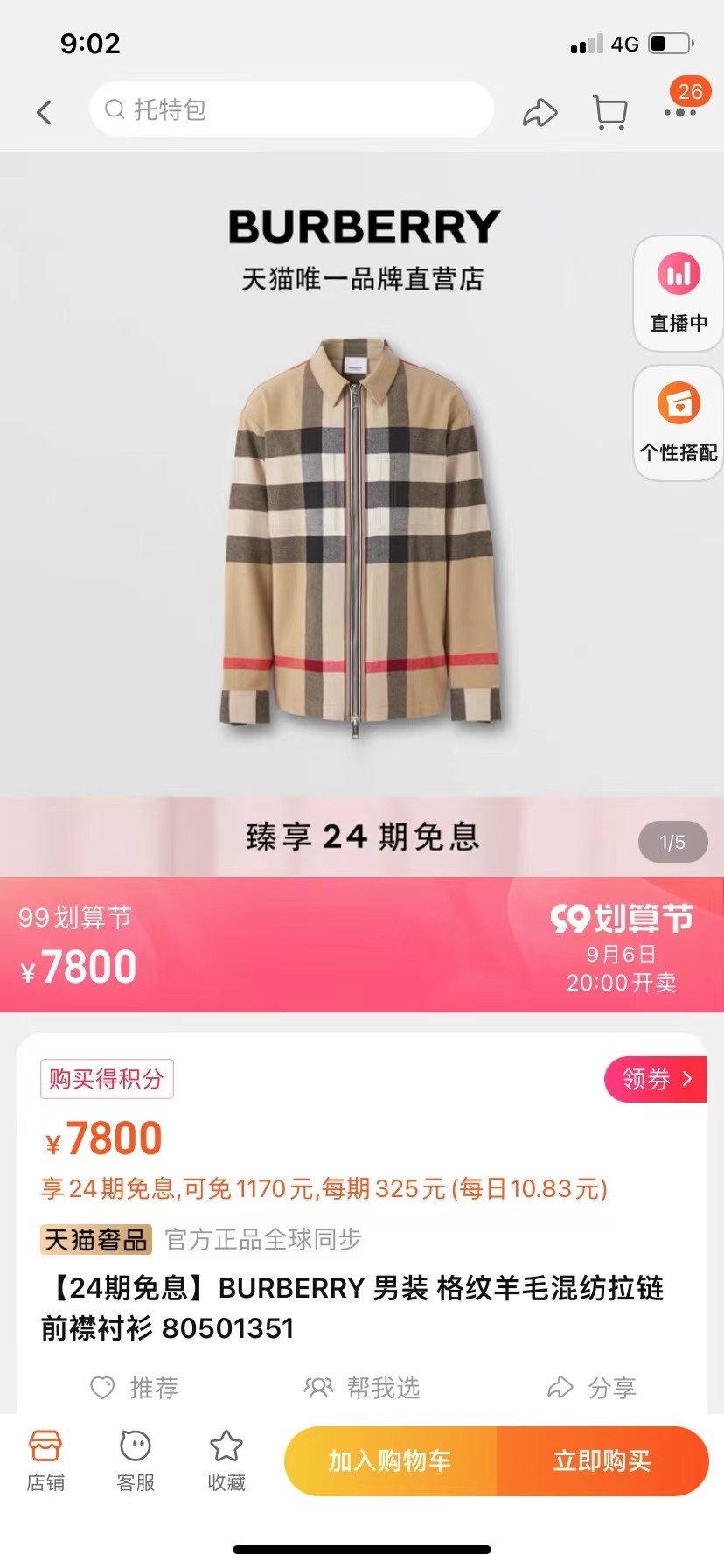Contact 客服 customer service
Screen dimensions: 724x1568
click(136, 1460)
